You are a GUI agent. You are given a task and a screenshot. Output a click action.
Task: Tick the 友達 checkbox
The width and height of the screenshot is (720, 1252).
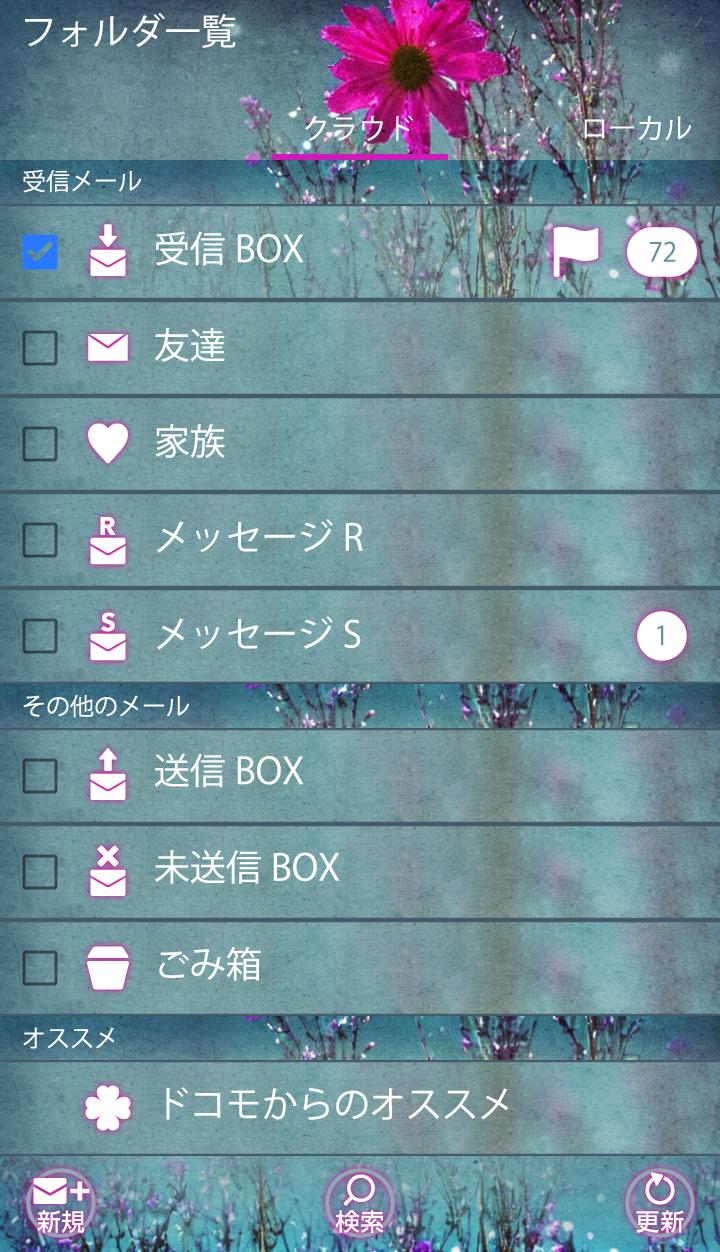coord(40,348)
